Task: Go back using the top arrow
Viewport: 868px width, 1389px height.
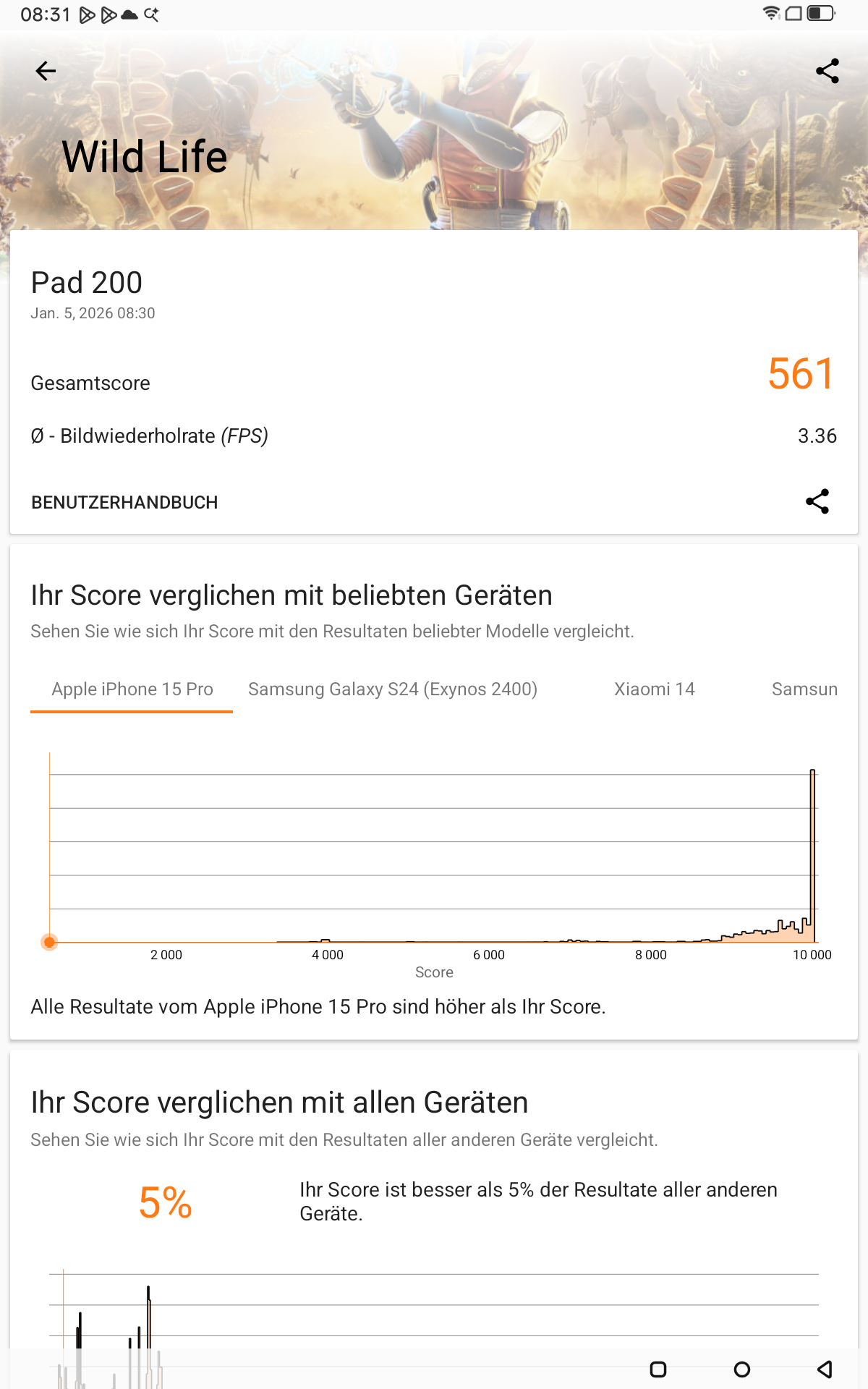Action: tap(46, 71)
